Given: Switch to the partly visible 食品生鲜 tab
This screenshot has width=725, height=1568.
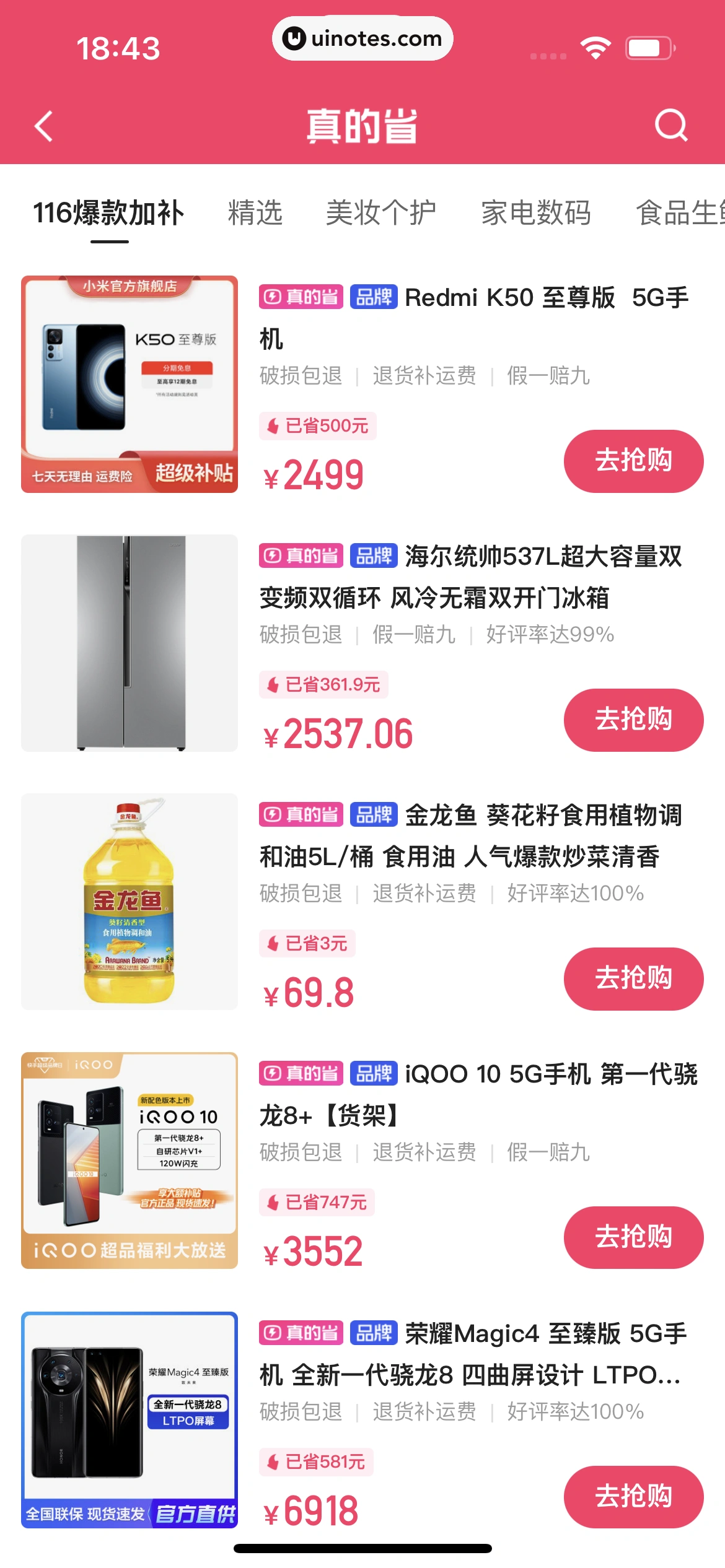Looking at the screenshot, I should 679,214.
